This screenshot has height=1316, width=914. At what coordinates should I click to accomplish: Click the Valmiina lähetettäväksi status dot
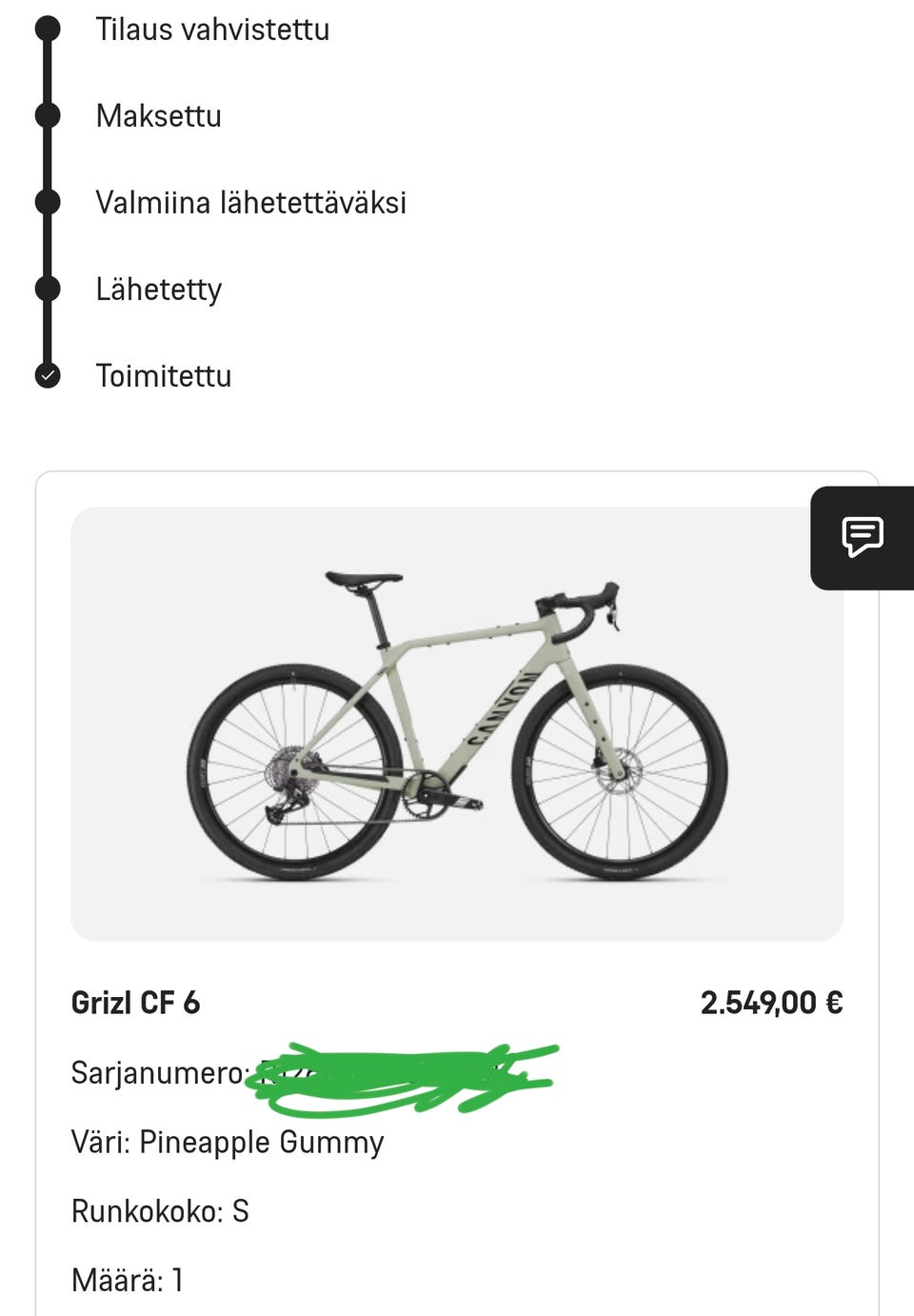tap(47, 202)
